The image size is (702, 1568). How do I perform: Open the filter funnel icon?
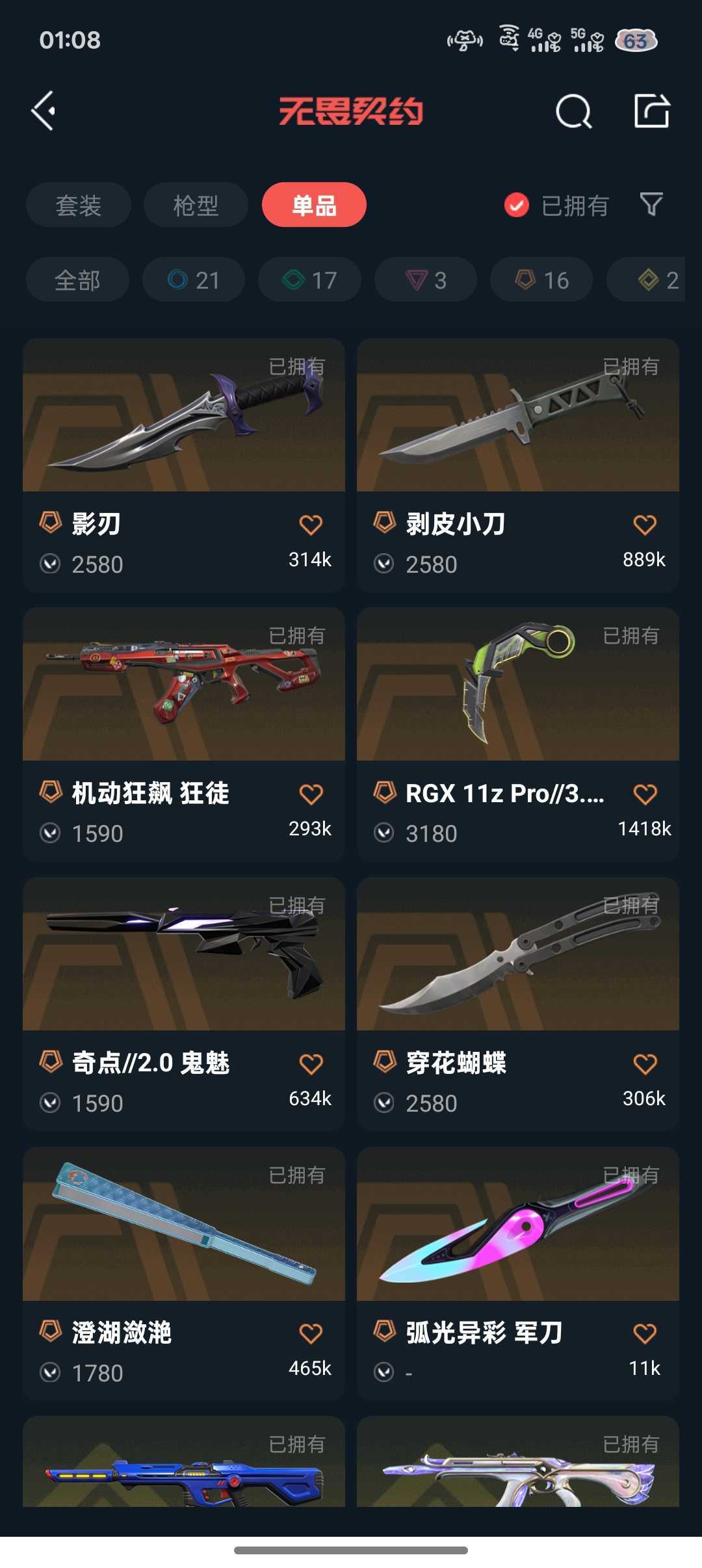point(651,205)
